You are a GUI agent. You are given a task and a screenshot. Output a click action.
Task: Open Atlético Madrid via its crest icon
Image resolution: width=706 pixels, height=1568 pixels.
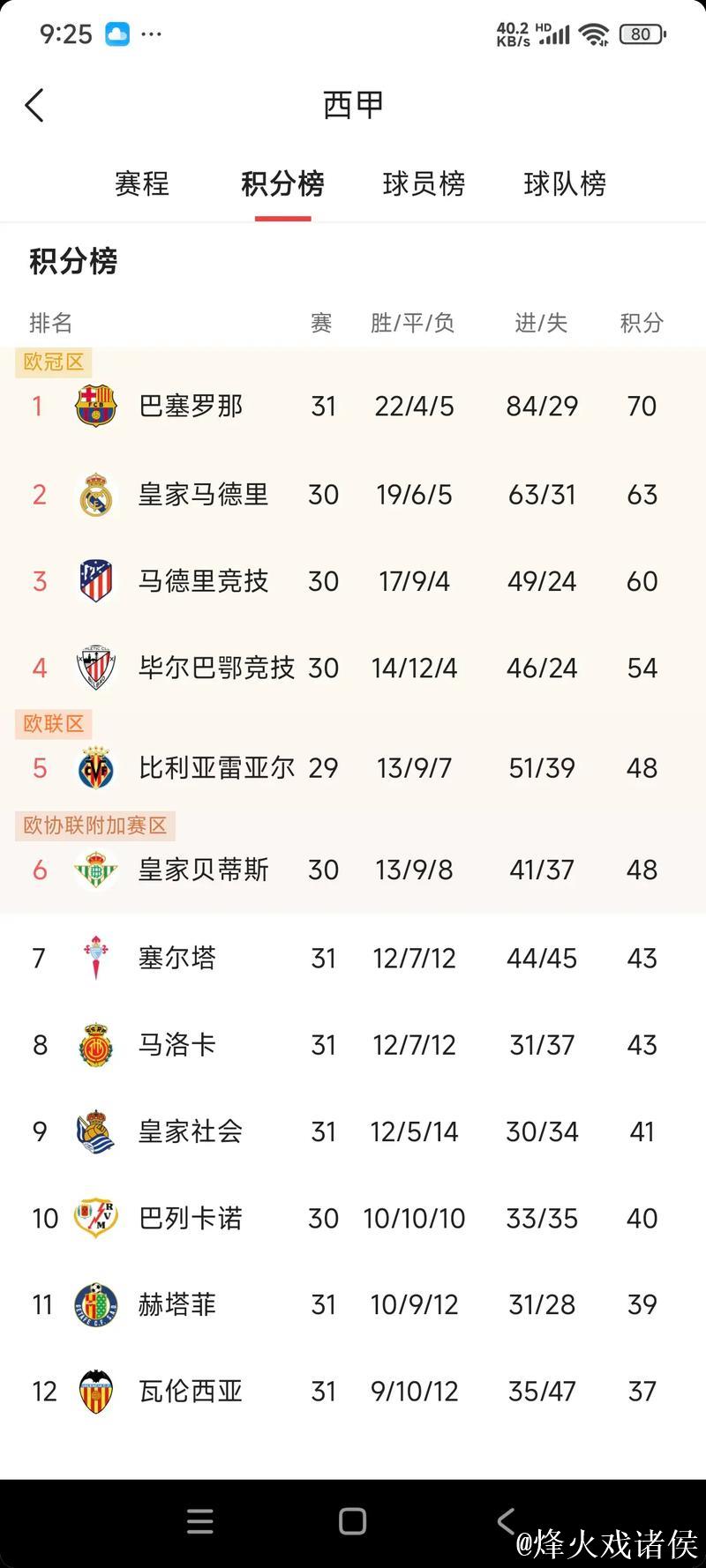95,580
